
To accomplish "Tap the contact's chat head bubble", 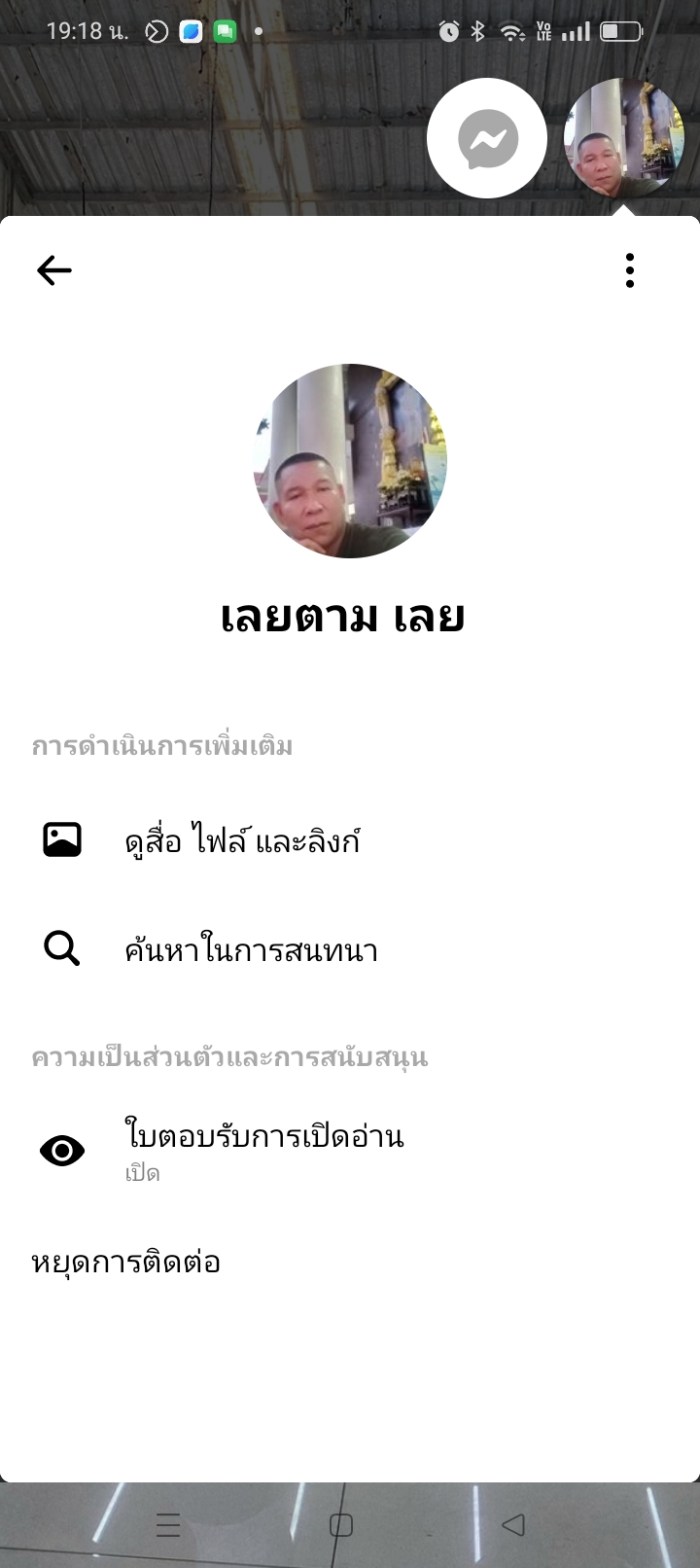I will point(623,138).
